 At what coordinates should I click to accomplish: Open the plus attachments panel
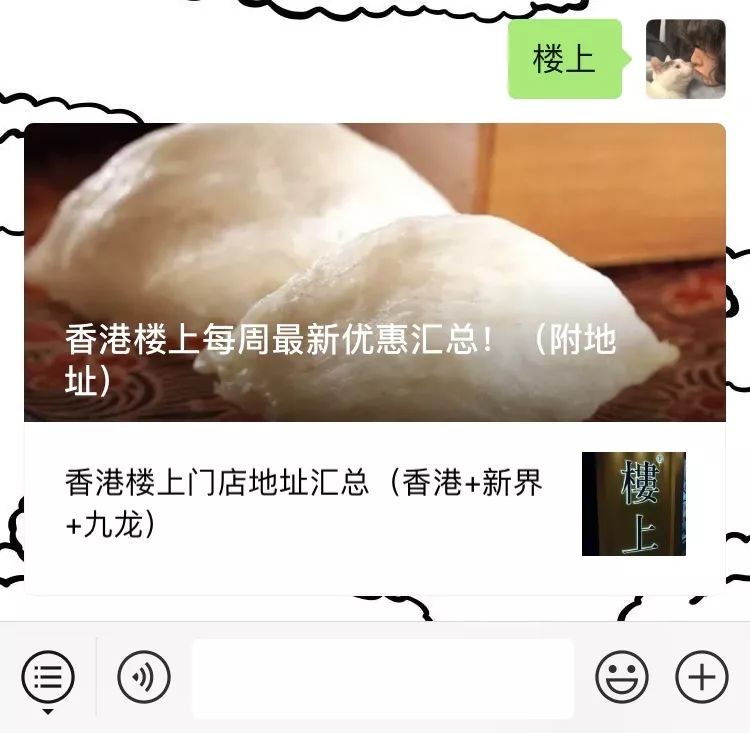click(701, 679)
